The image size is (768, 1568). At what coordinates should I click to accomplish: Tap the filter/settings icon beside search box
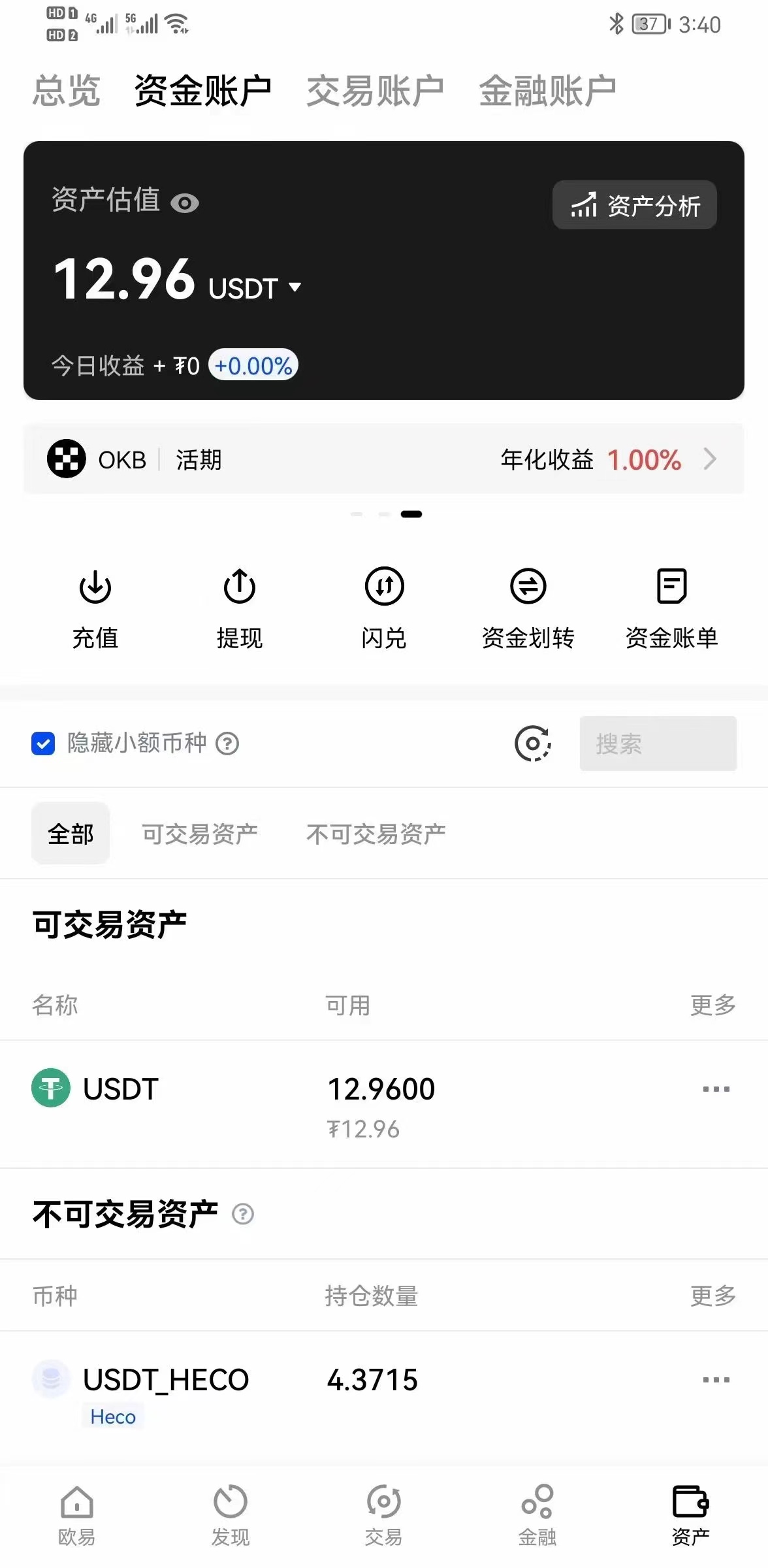click(x=531, y=744)
